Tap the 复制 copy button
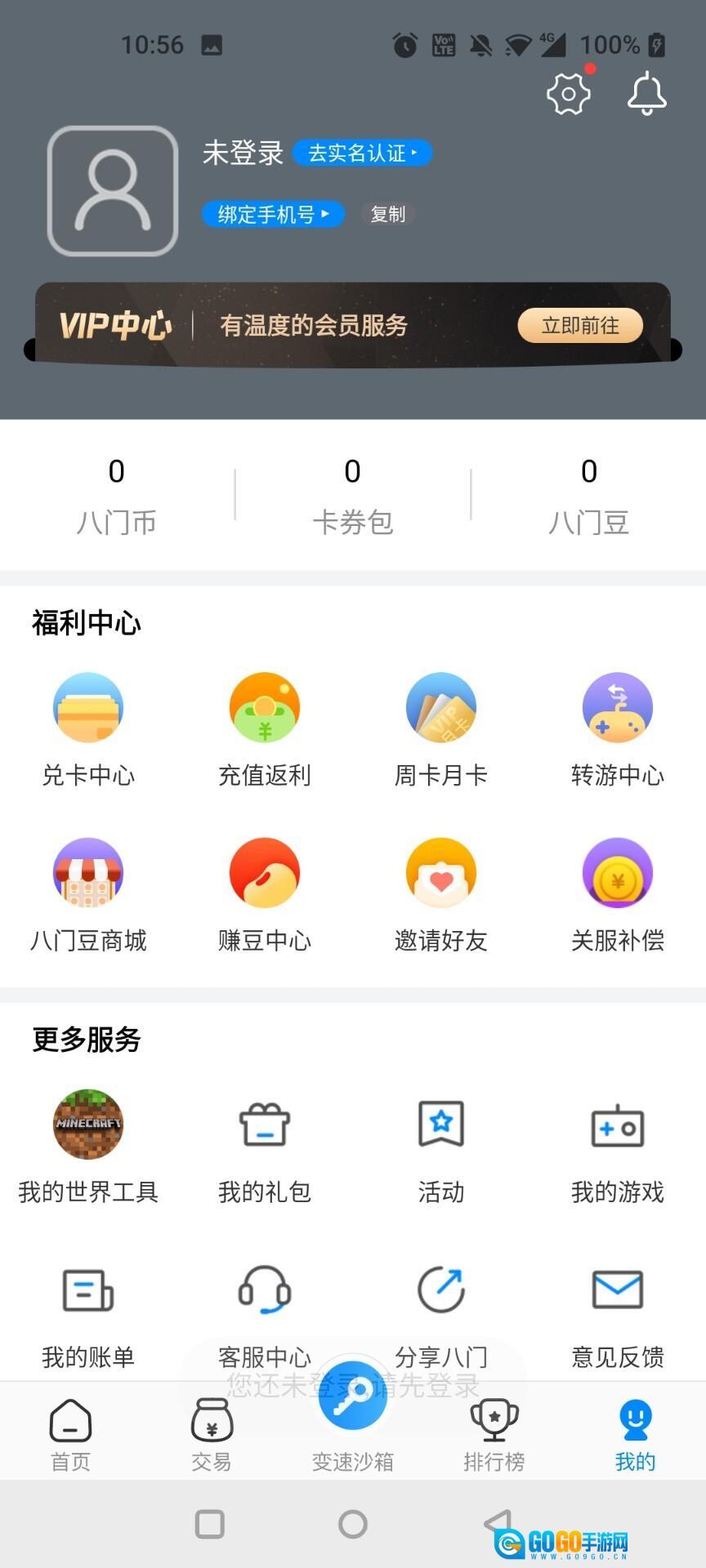Screen dimensions: 706x1568 click(387, 214)
